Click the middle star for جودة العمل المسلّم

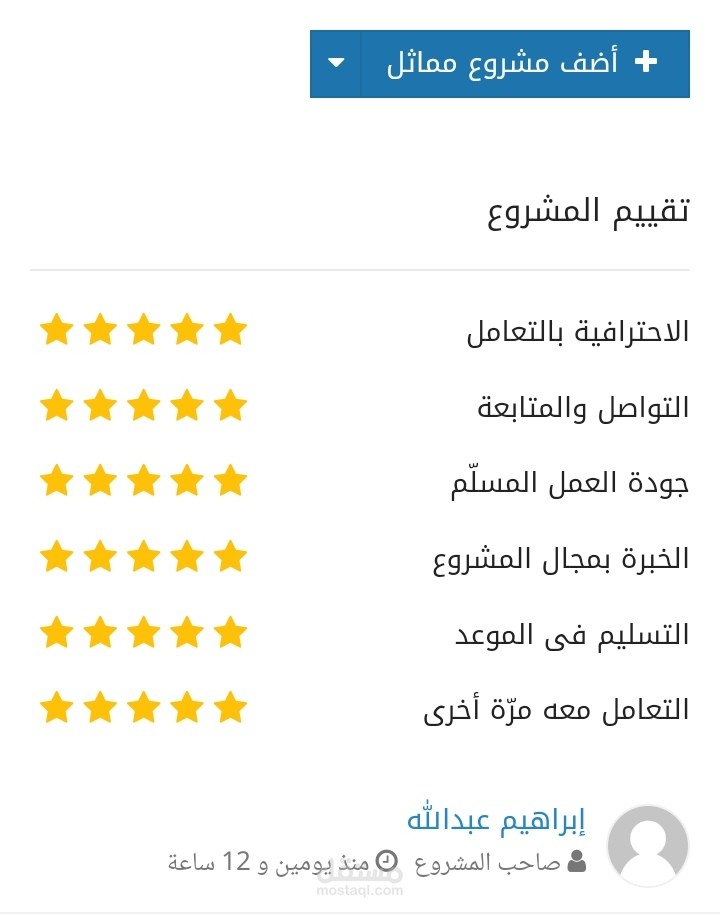point(144,480)
